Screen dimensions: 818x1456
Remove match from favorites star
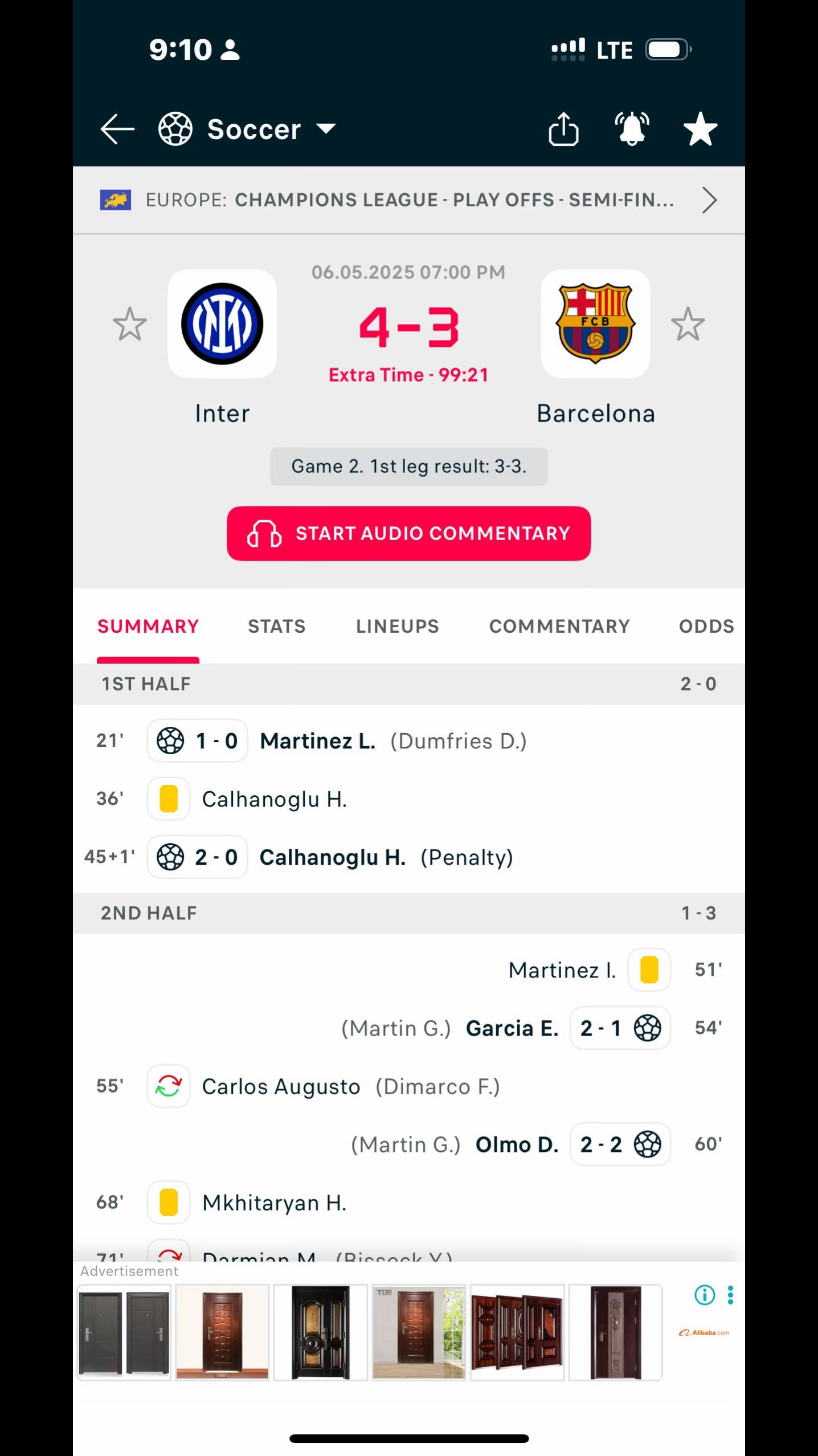point(700,129)
